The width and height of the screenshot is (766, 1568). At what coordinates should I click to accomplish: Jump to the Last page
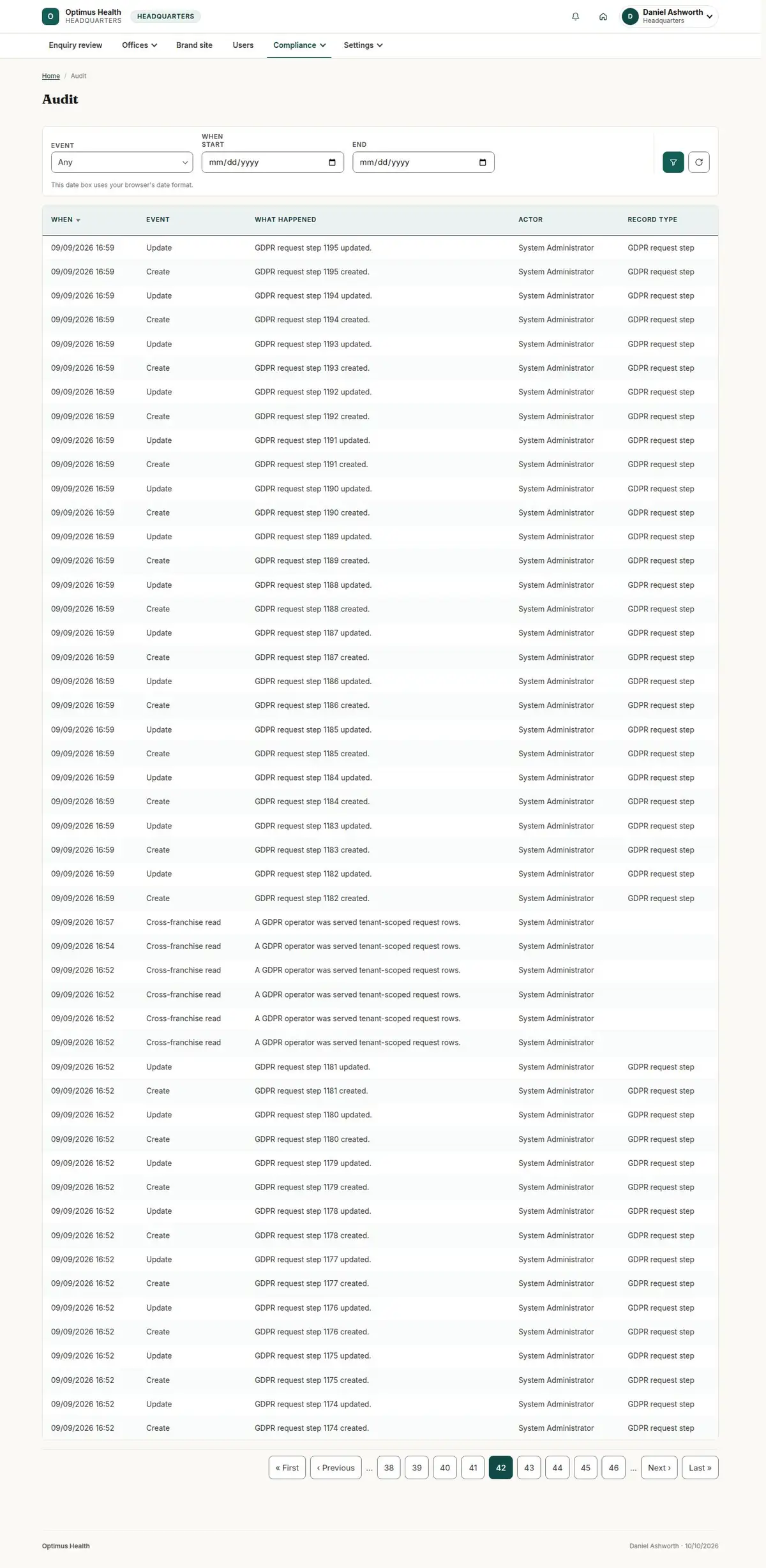700,1467
